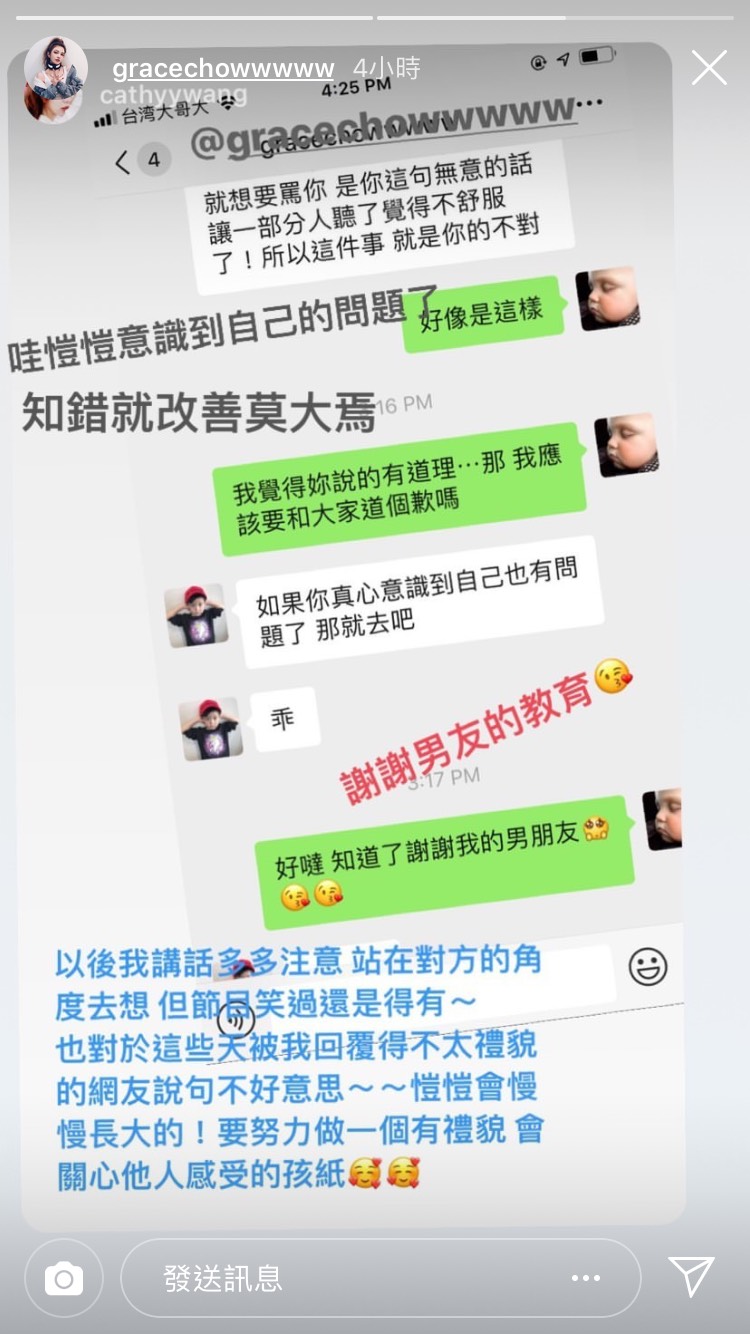Tap the gracechowwwww username

(222, 69)
